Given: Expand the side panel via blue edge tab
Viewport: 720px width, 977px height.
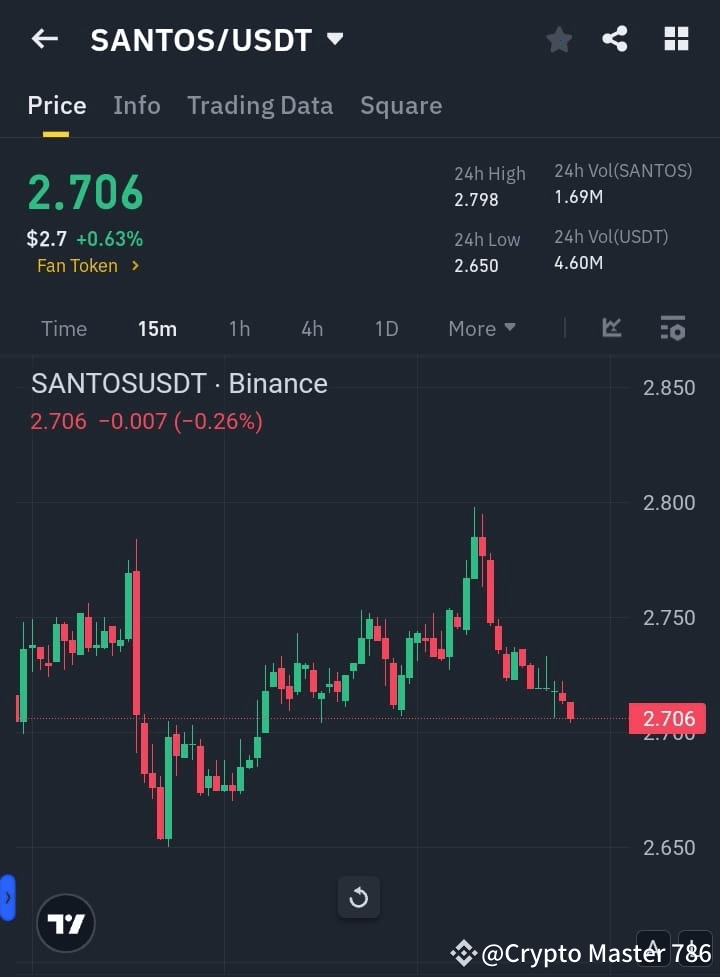Looking at the screenshot, I should tap(8, 897).
